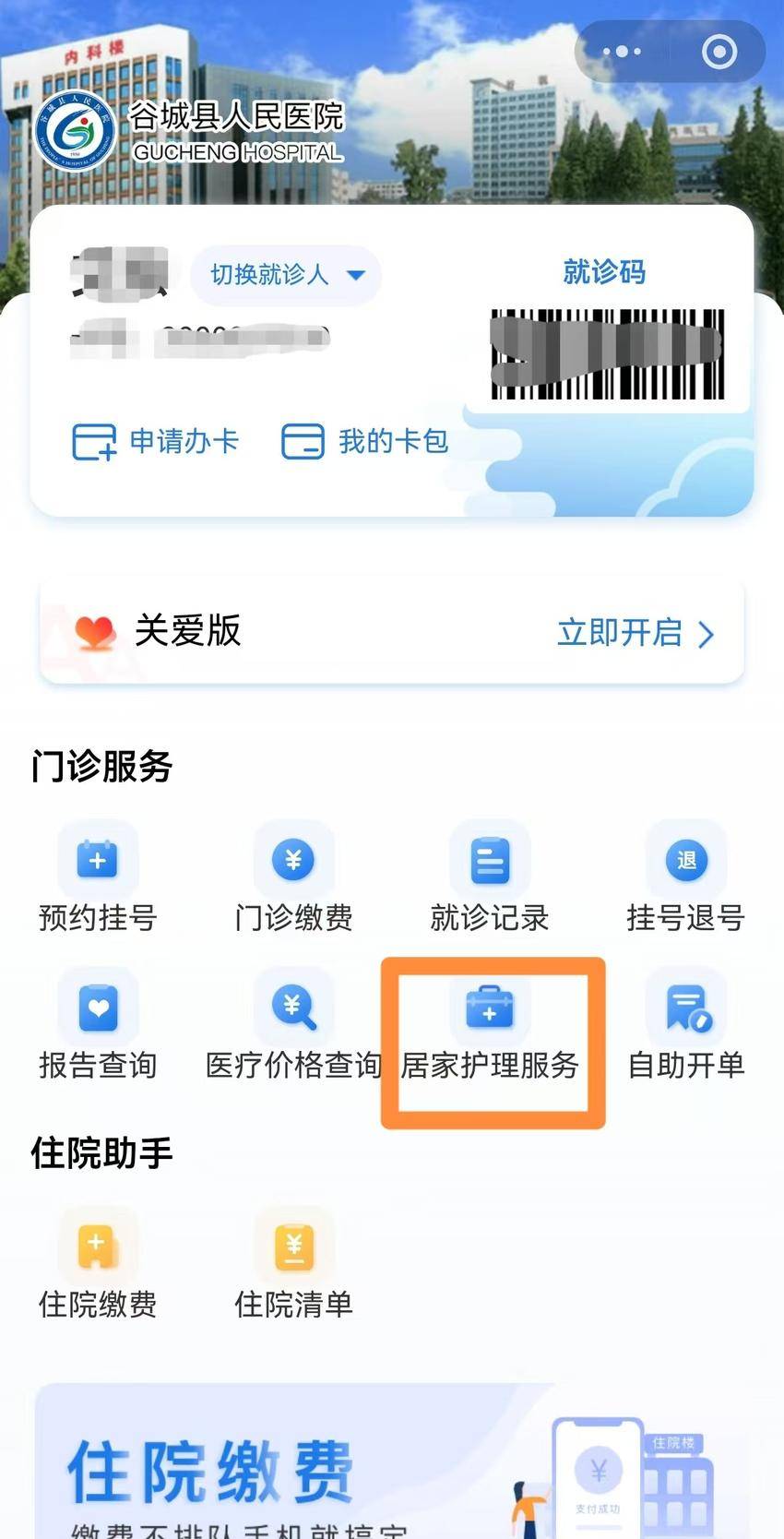The image size is (784, 1539).
Task: Open 住院清单 inpatient bill list
Action: point(293,1266)
